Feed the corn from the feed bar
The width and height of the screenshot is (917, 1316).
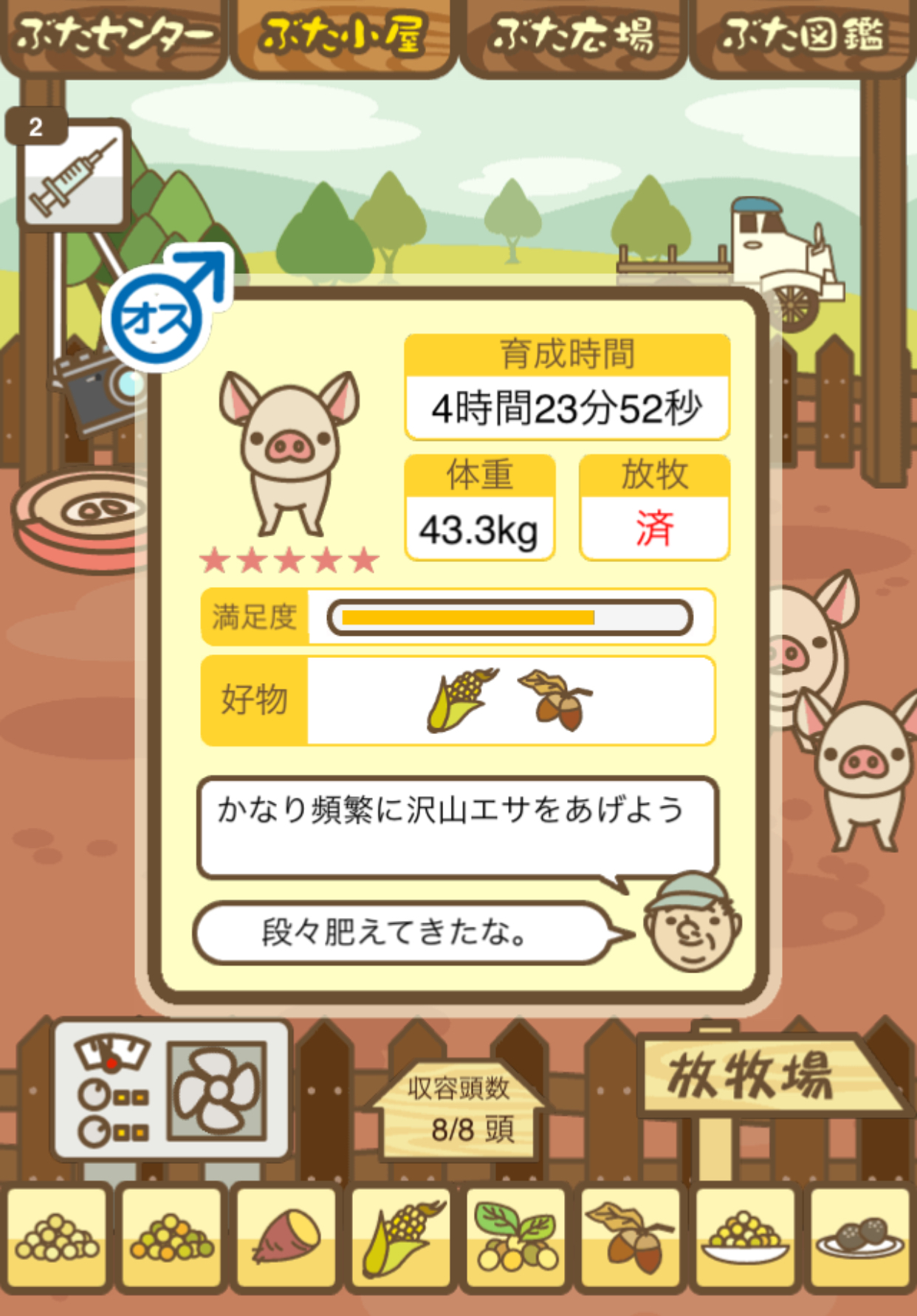pyautogui.click(x=402, y=1238)
